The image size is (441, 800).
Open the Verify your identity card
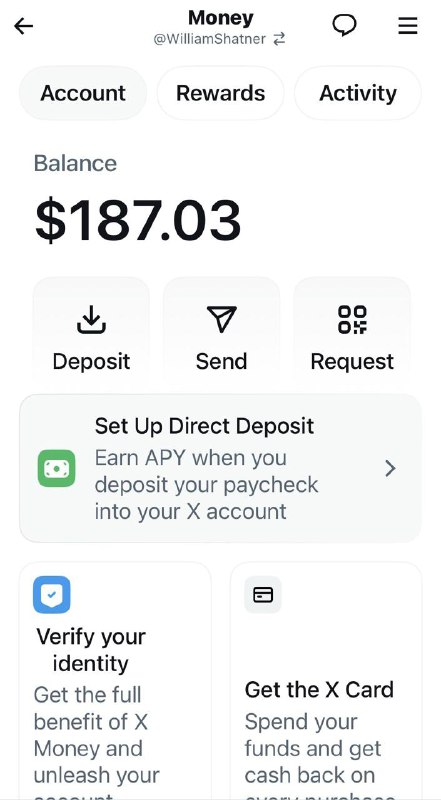[115, 681]
